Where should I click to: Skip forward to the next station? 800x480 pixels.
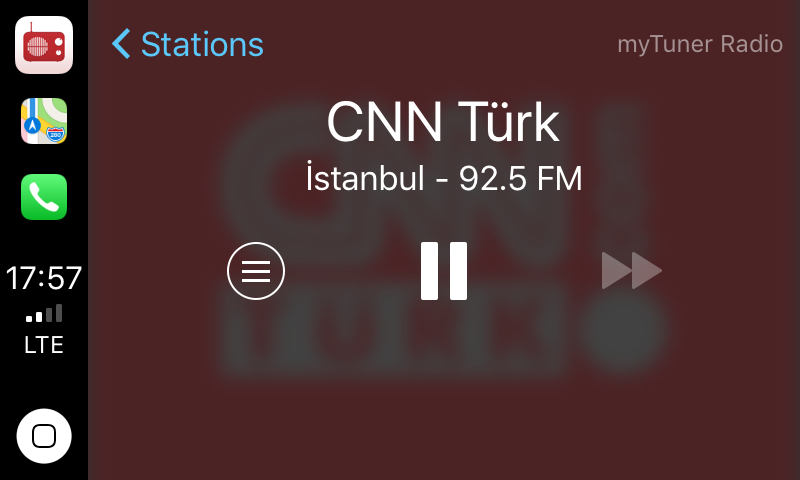(632, 271)
